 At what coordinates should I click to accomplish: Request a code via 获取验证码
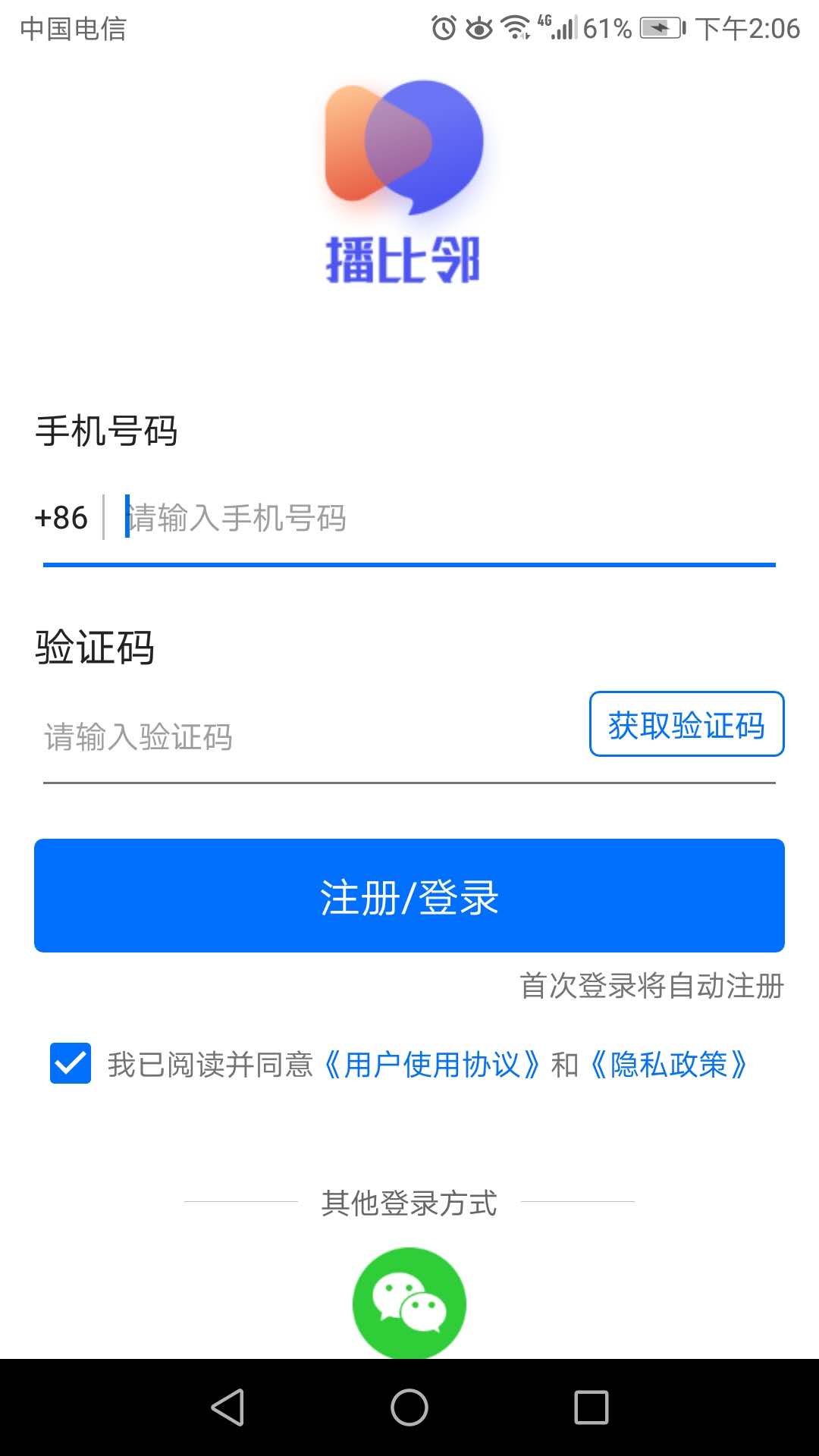click(x=686, y=725)
